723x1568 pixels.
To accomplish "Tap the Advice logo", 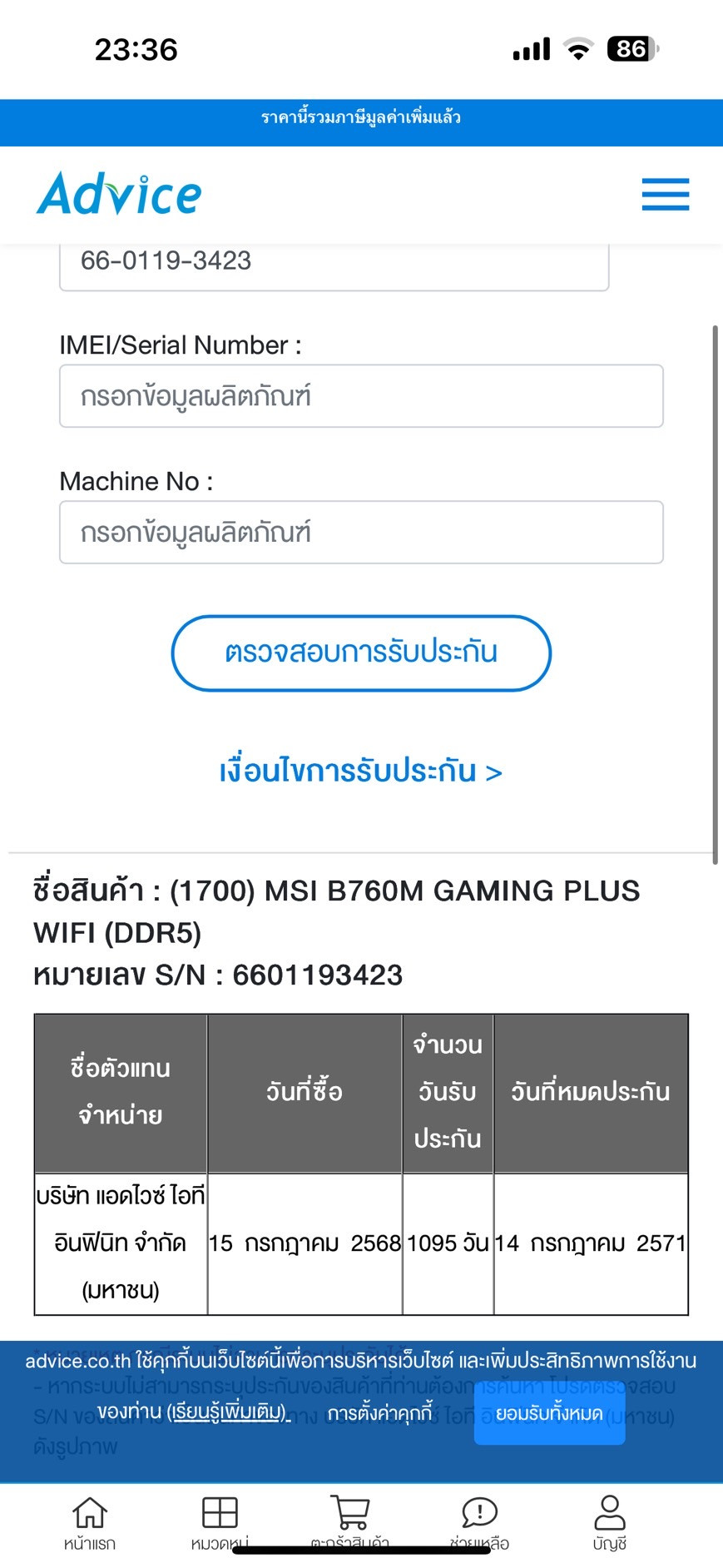I will coord(119,194).
